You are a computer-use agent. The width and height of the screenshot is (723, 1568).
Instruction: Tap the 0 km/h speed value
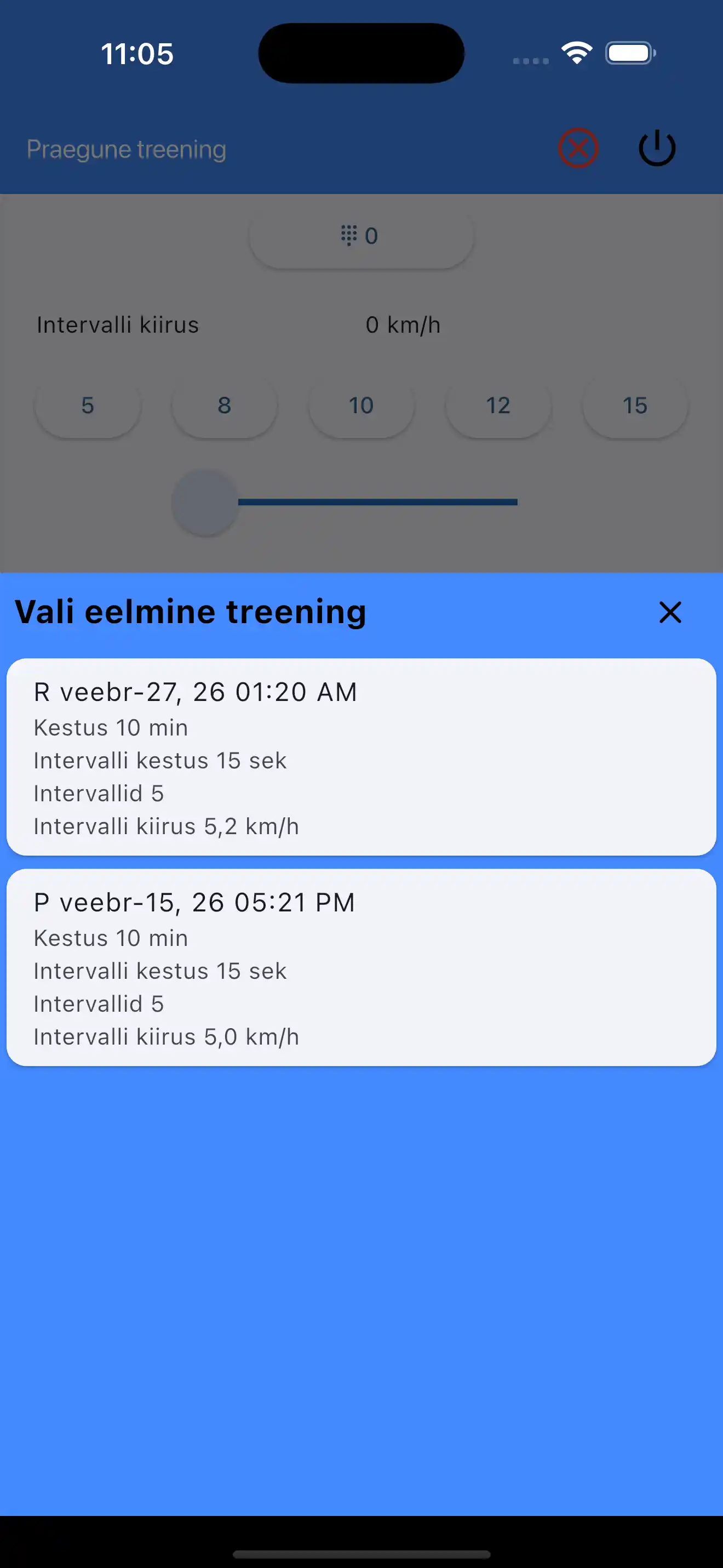point(402,324)
